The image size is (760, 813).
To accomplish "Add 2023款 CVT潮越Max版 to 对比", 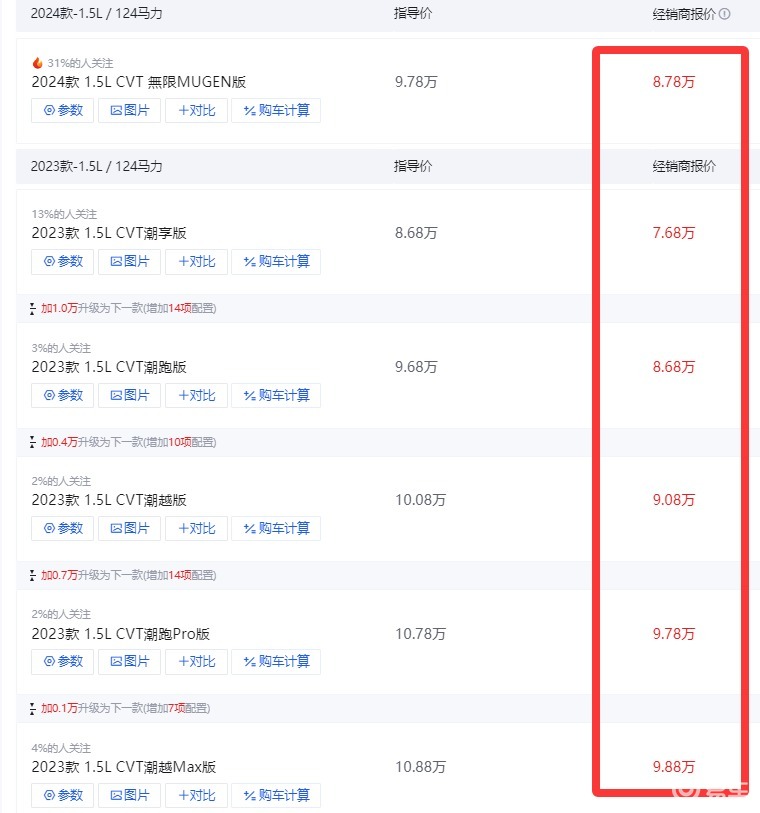I will tap(196, 795).
